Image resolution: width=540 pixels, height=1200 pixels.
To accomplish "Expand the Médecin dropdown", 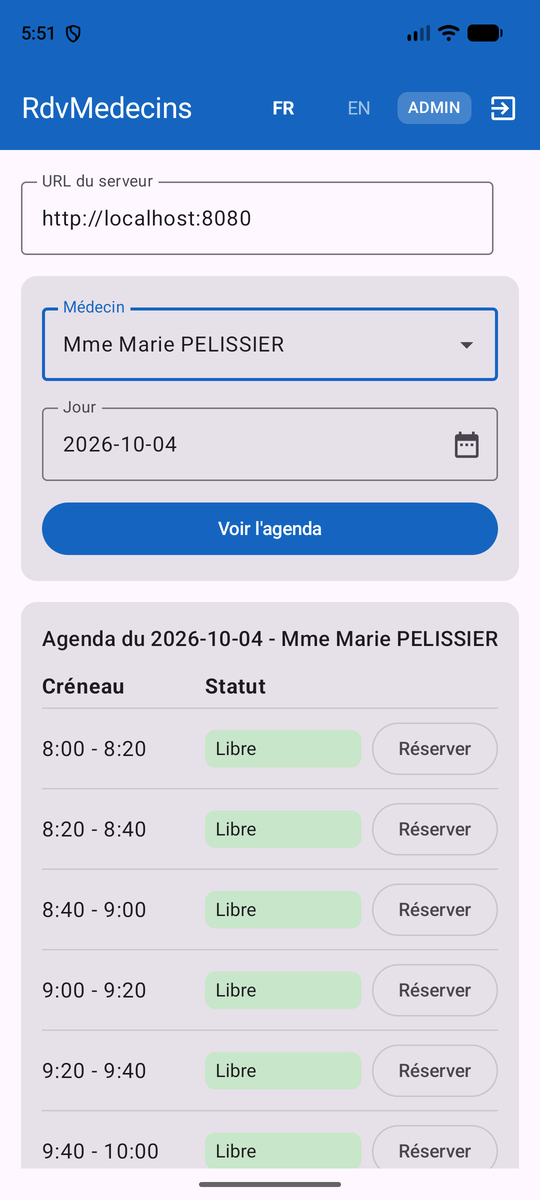I will (270, 344).
